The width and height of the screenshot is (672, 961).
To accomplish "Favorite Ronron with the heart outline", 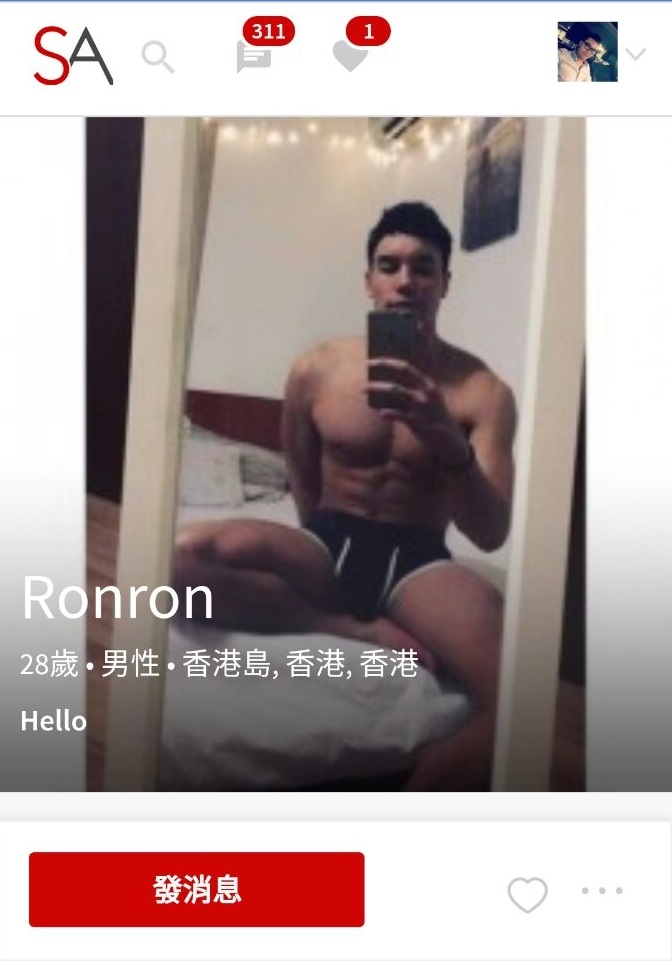I will pyautogui.click(x=527, y=894).
